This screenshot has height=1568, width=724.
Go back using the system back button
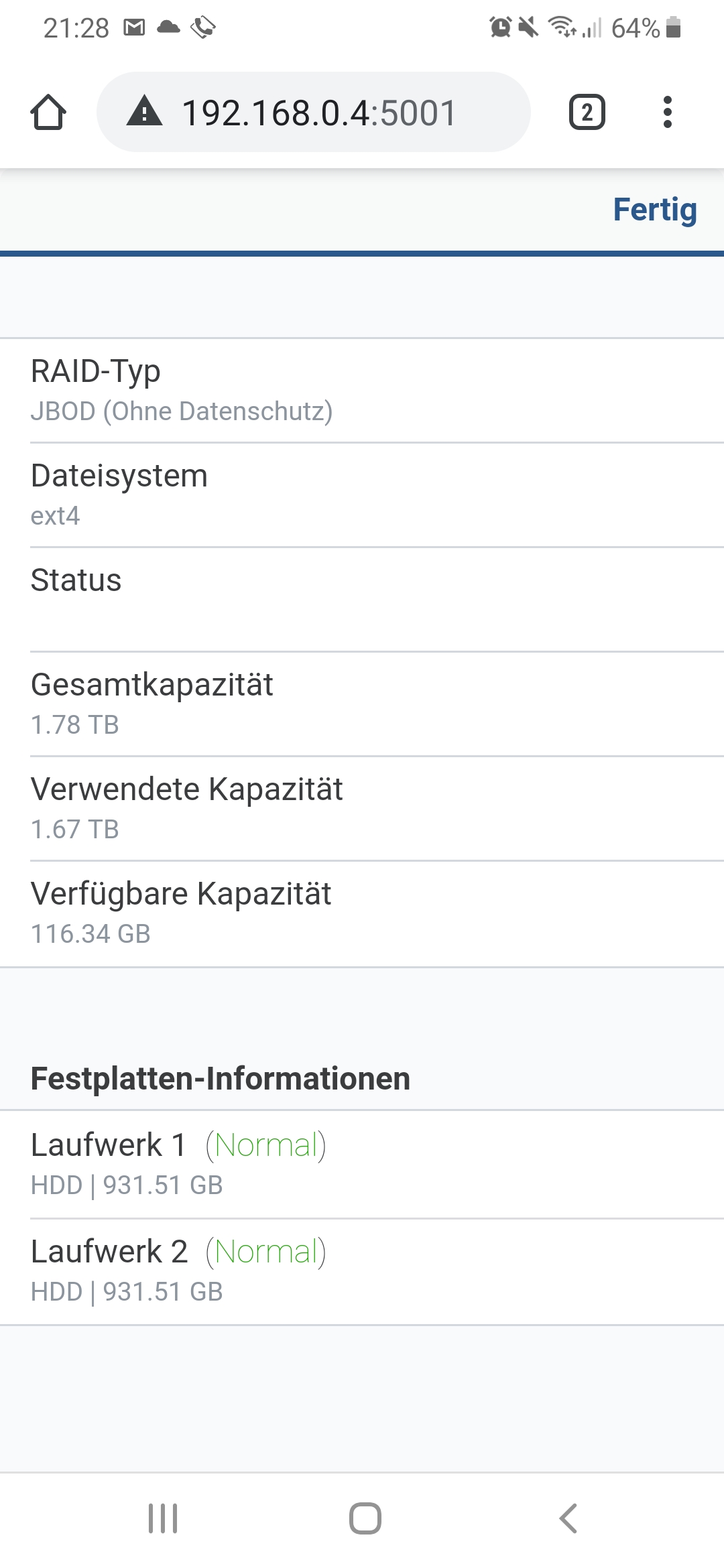(x=568, y=1518)
